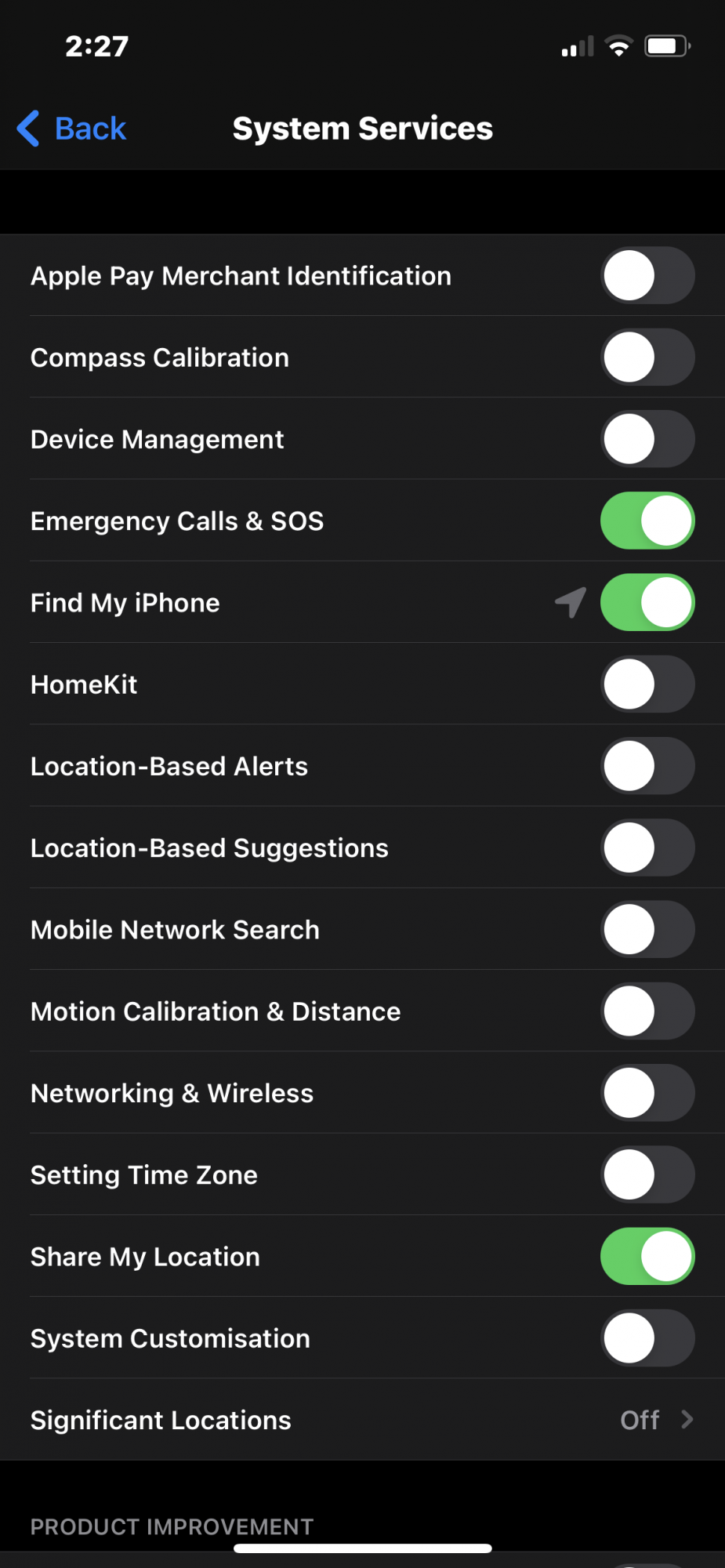This screenshot has width=725, height=1568.
Task: Enable Location-Based Suggestions
Action: tap(647, 848)
